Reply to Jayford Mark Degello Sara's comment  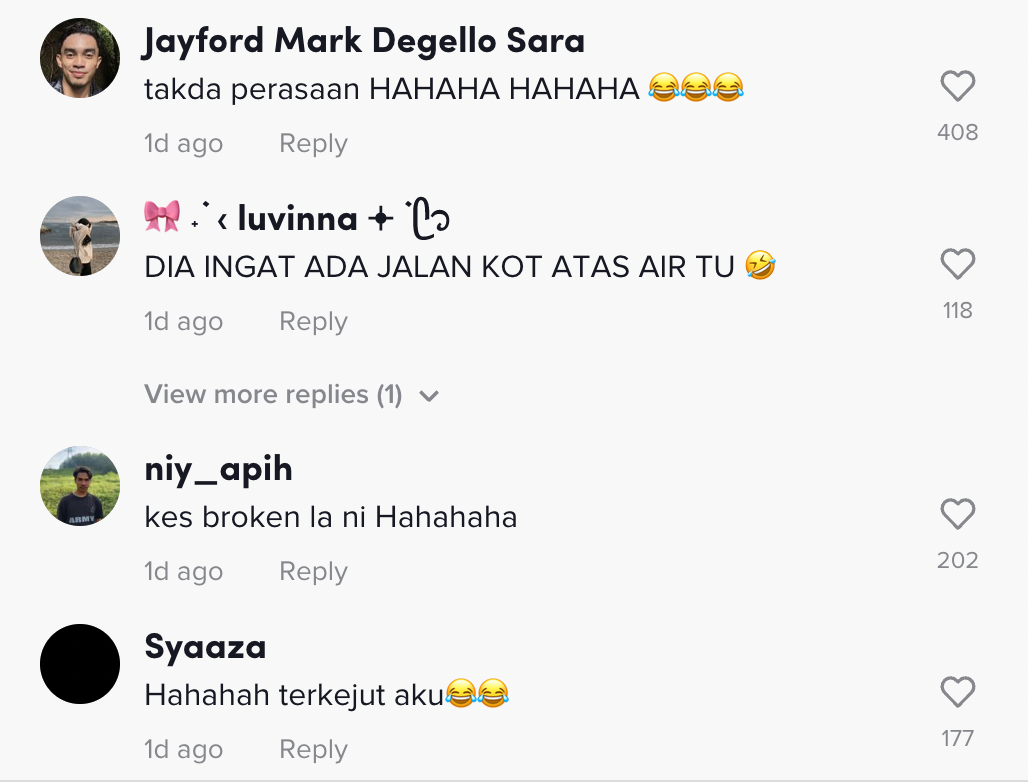[313, 144]
